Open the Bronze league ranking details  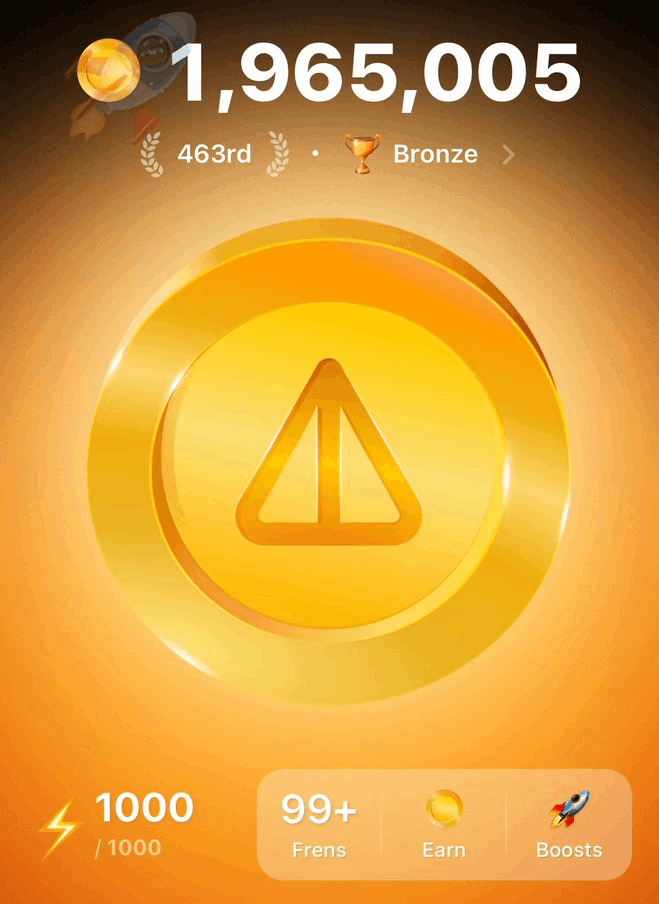[x=434, y=155]
